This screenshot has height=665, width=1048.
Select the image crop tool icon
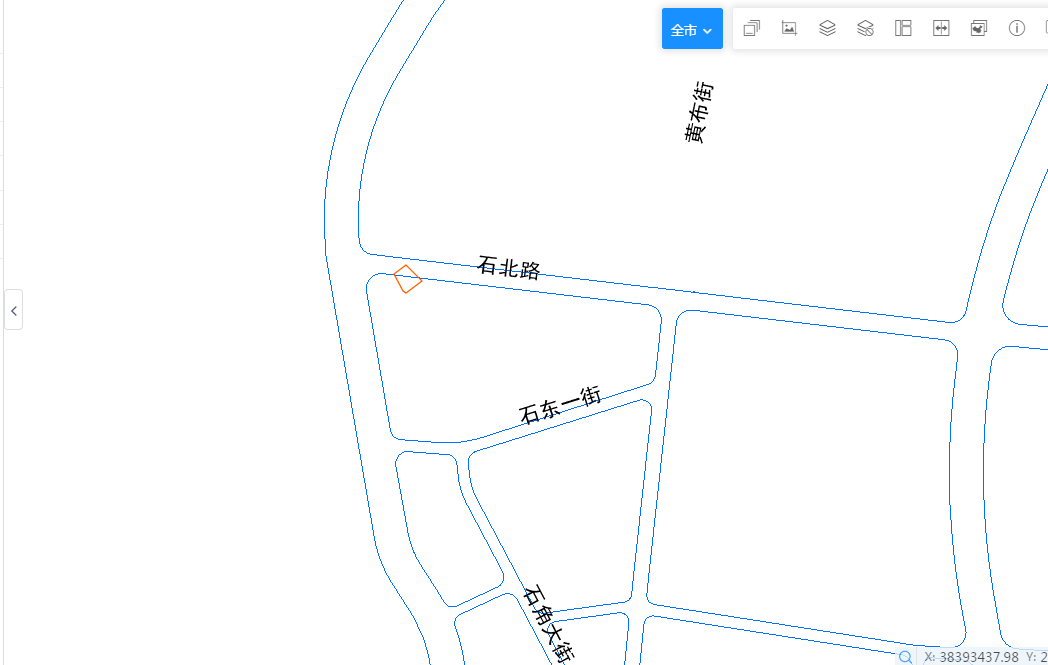789,28
